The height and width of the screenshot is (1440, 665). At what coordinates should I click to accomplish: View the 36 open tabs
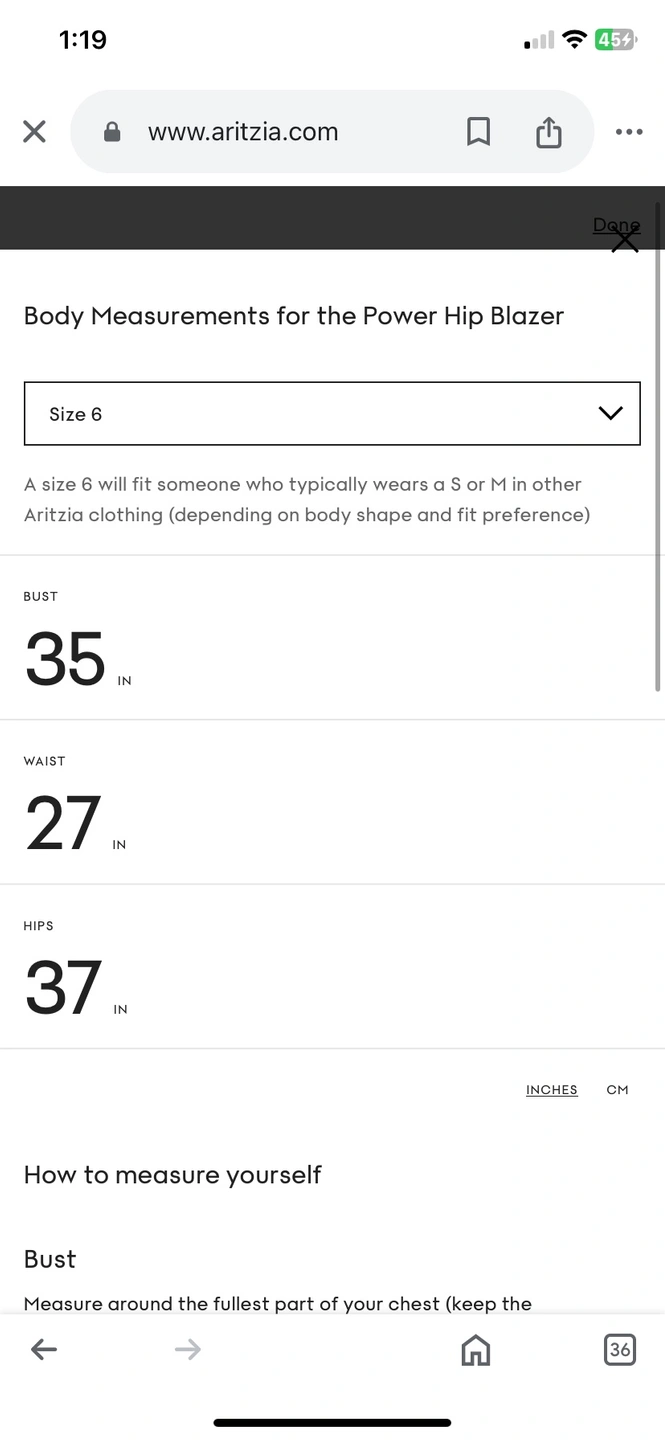click(620, 1350)
